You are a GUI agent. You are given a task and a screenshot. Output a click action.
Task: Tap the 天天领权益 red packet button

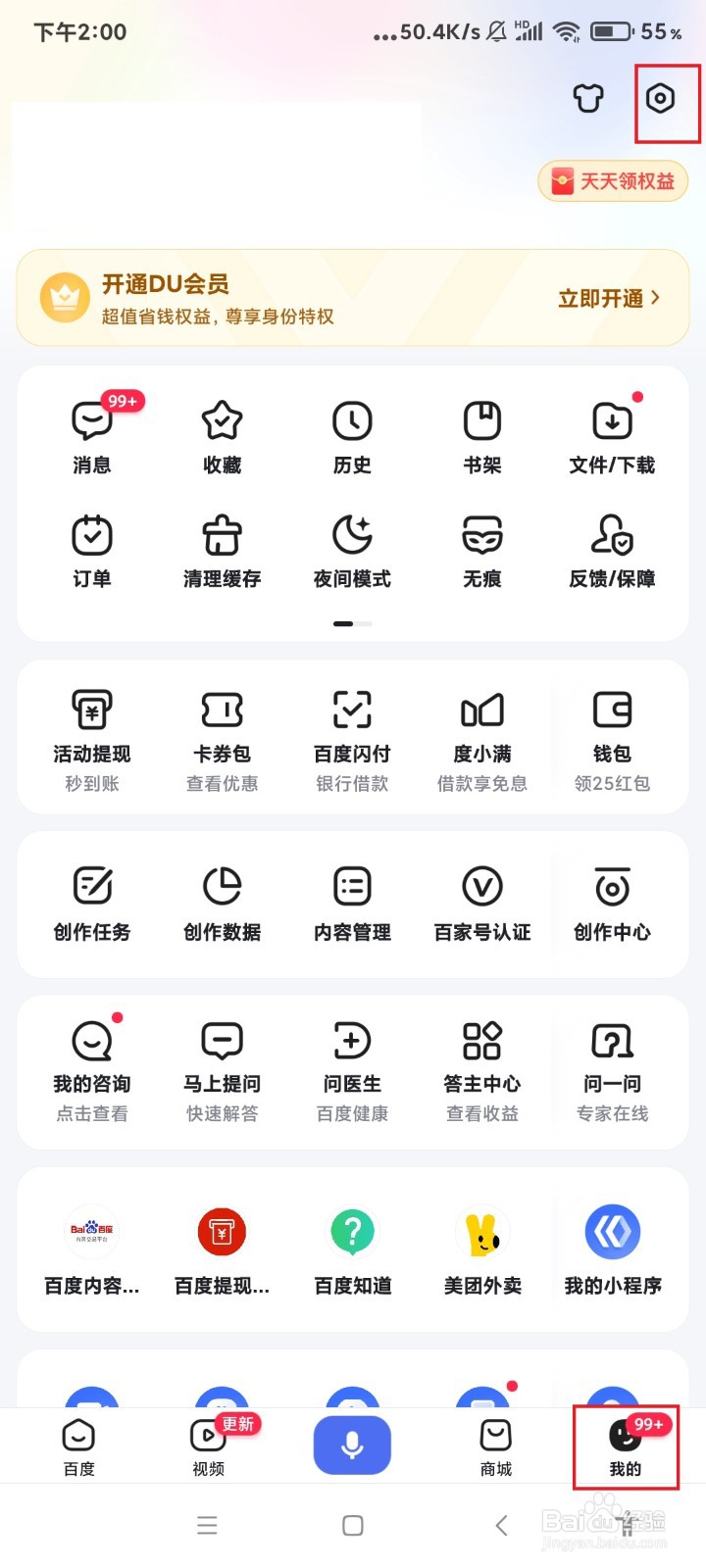pos(613,181)
